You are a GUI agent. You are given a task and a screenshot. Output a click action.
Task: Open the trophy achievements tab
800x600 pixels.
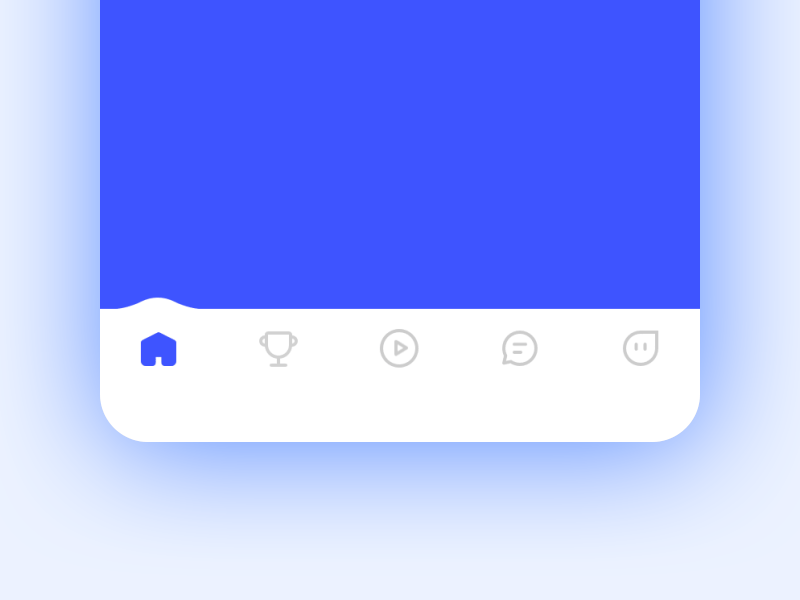point(279,349)
